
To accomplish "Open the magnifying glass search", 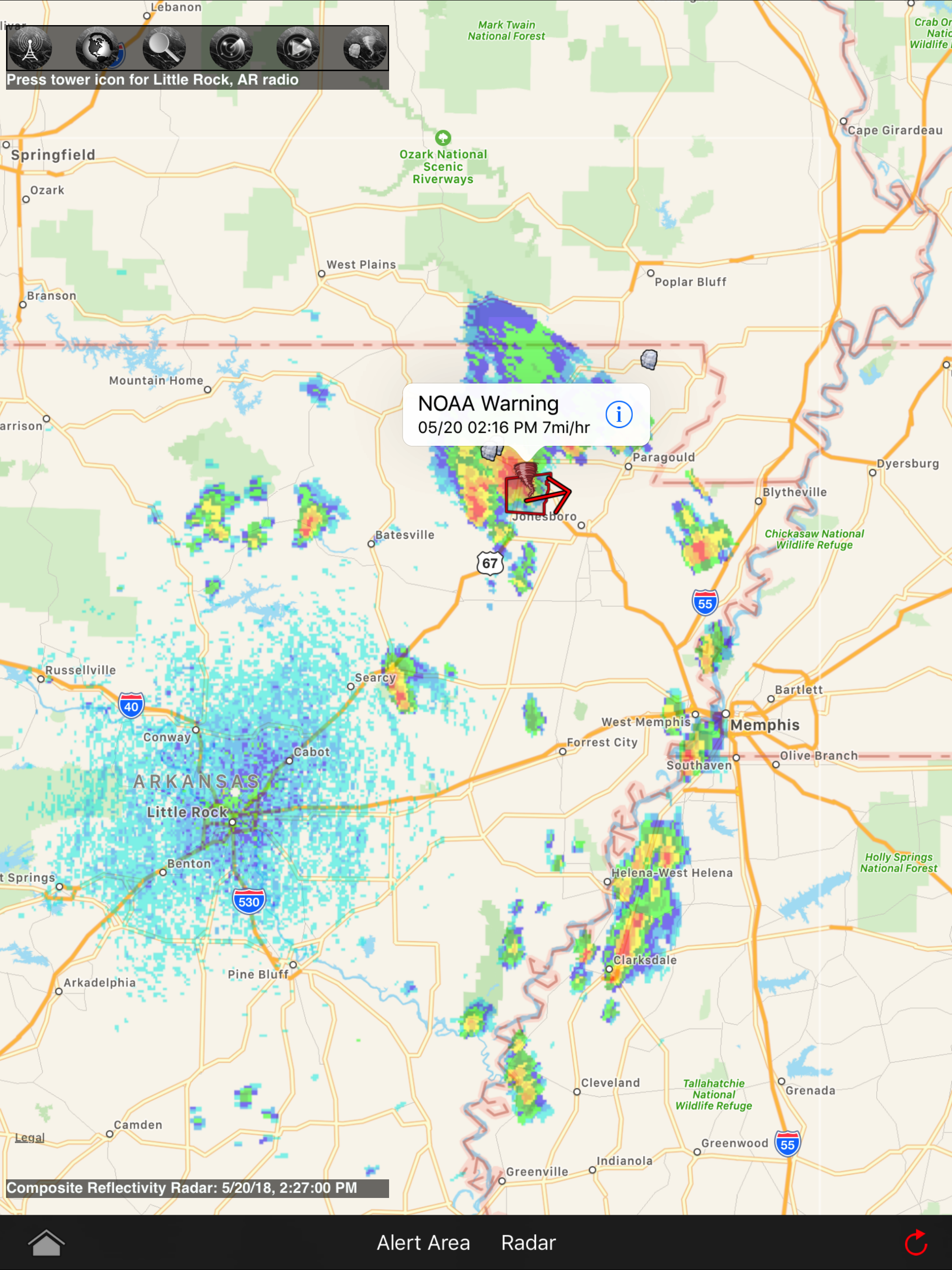I will 164,48.
